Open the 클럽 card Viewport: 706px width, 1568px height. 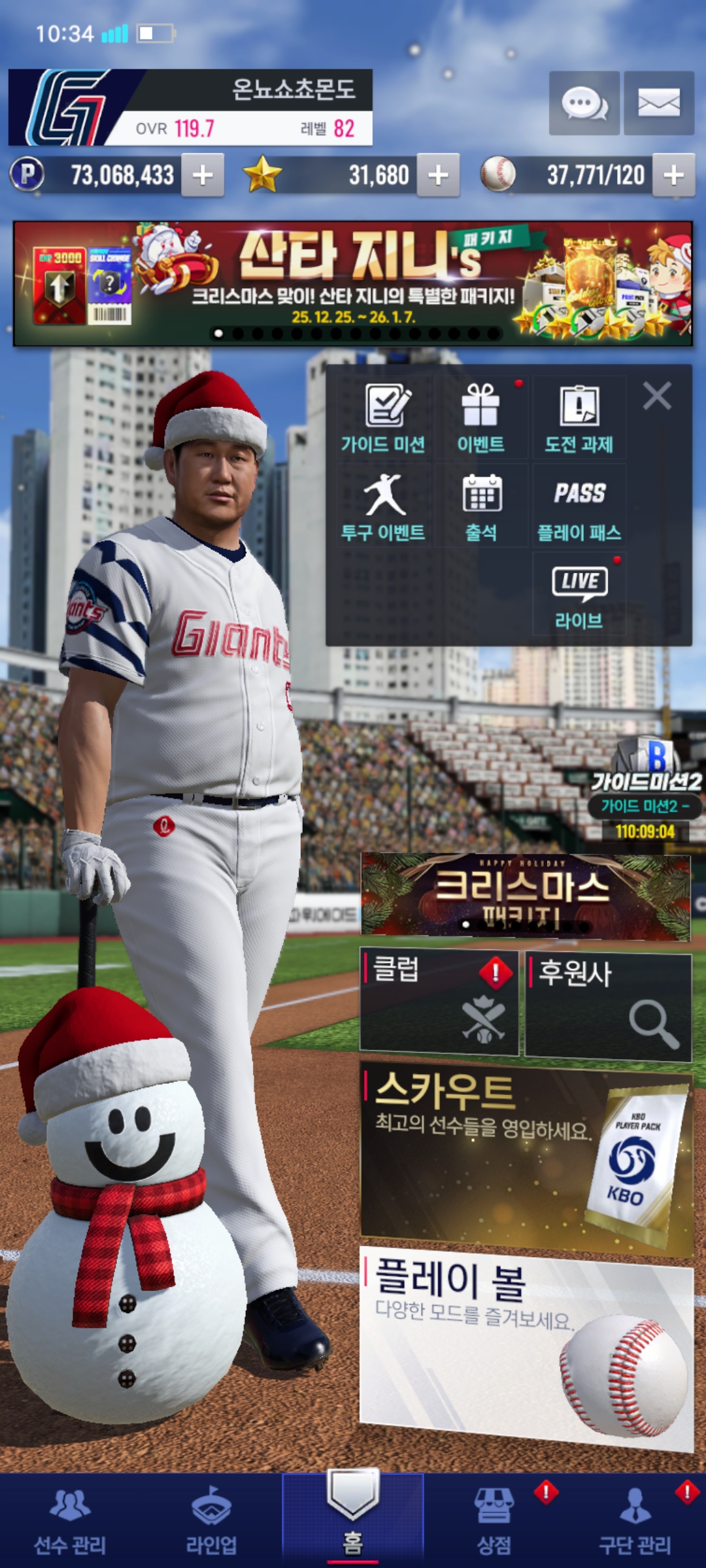[439, 1002]
